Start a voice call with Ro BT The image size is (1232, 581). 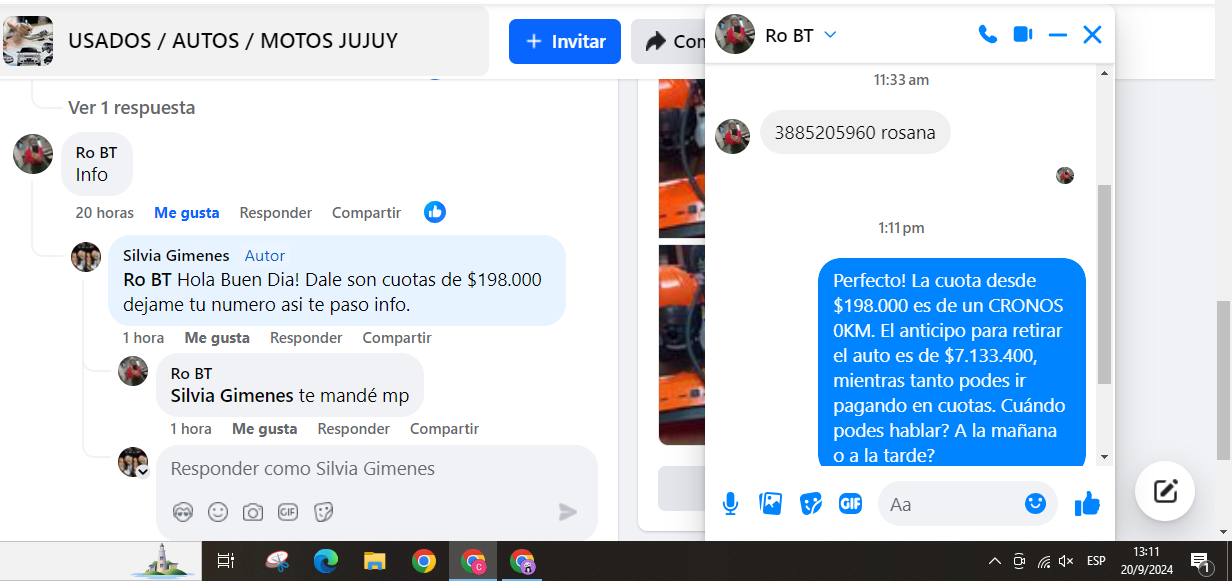[987, 35]
